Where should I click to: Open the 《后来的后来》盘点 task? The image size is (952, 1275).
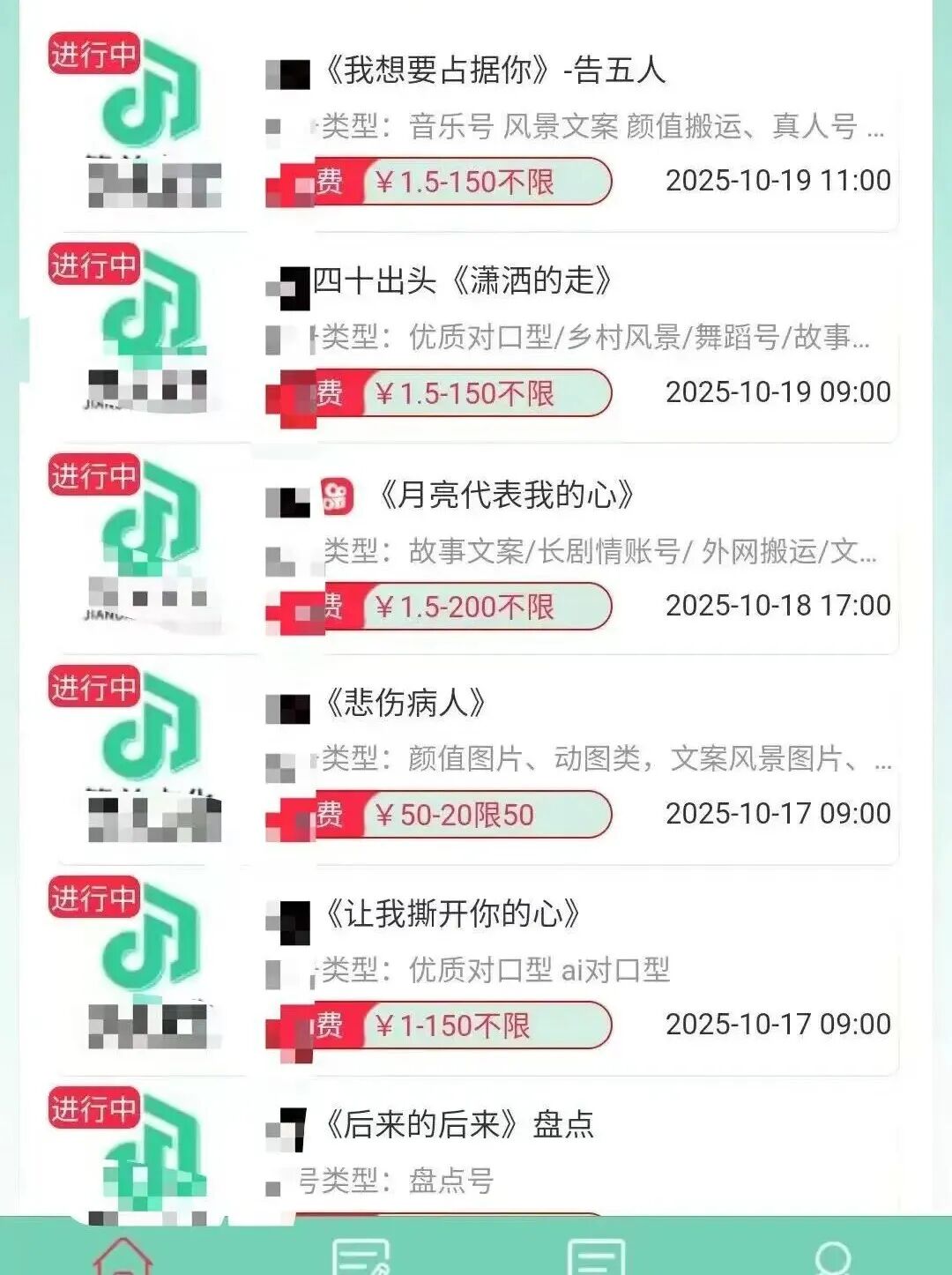(458, 1125)
